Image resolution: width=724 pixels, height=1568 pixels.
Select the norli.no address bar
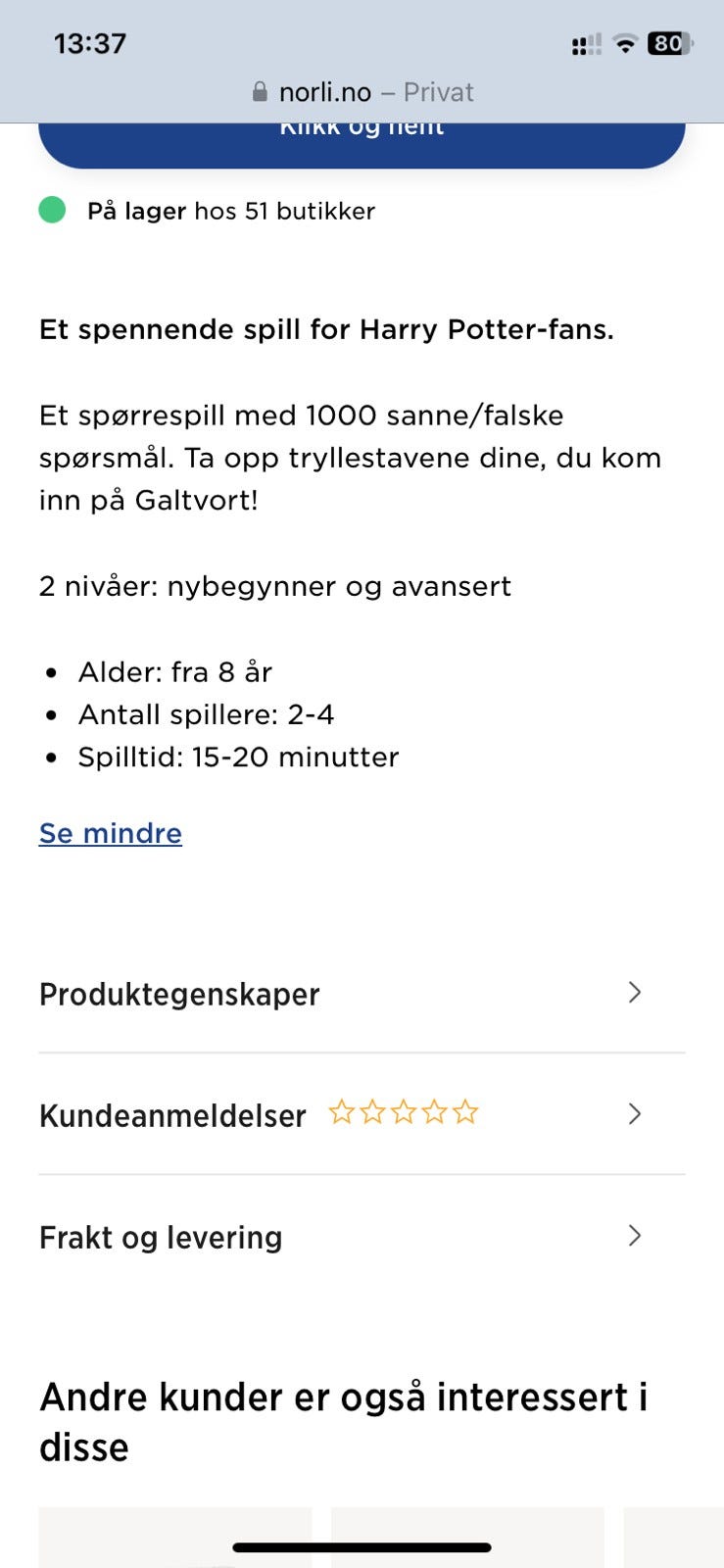coord(323,91)
